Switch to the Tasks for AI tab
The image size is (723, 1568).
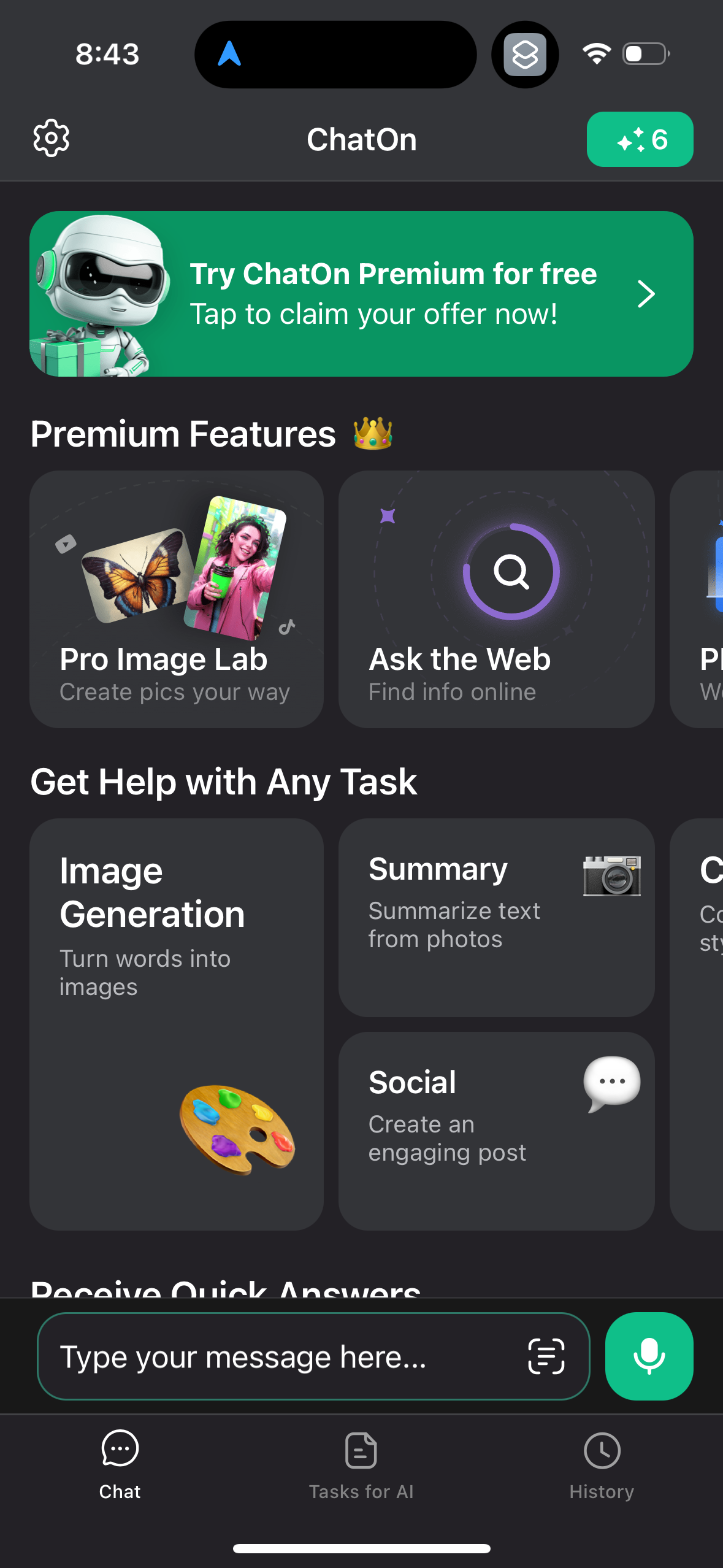click(x=361, y=1465)
